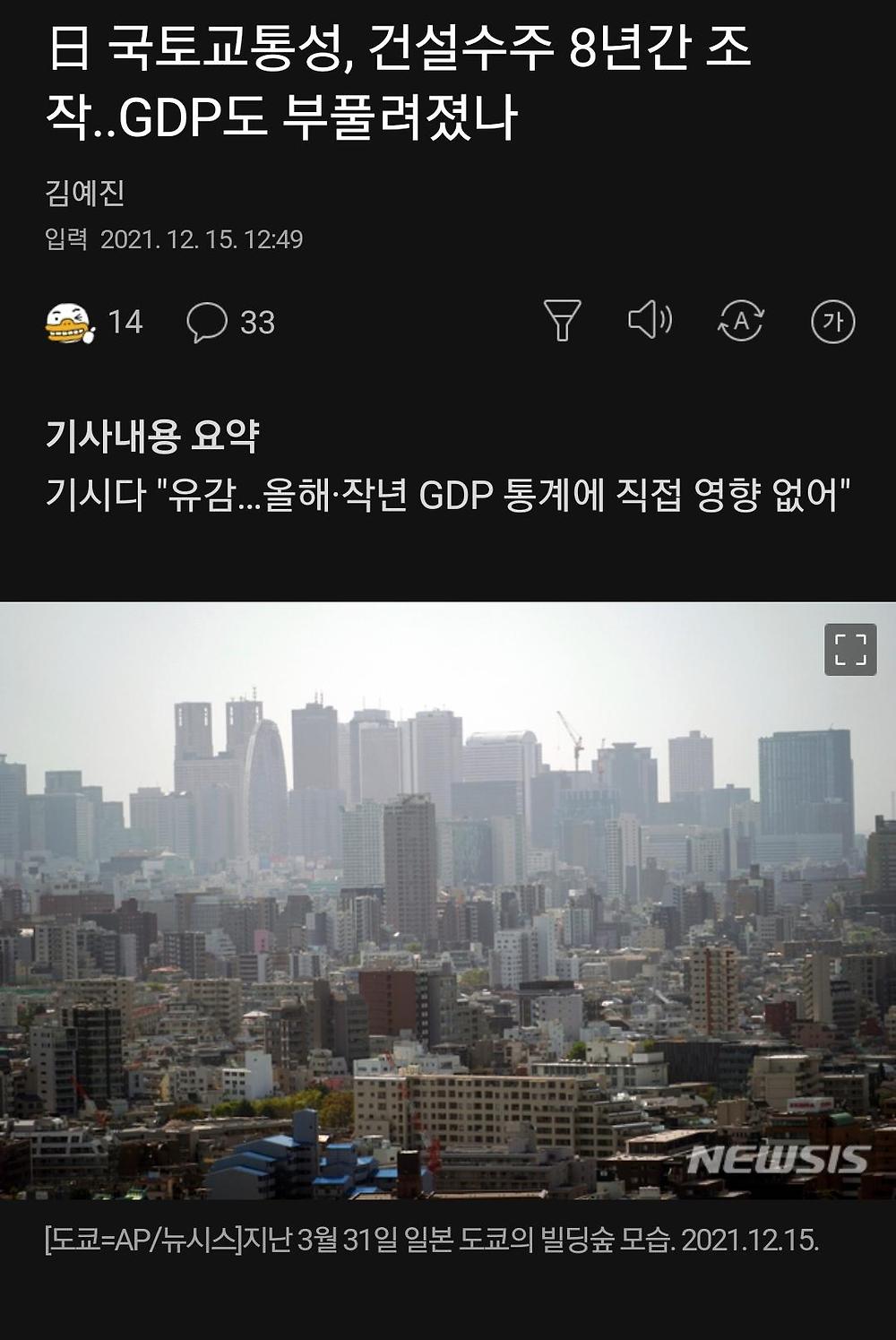Image resolution: width=896 pixels, height=1340 pixels.
Task: Expand the Tokyo skyline photo to fullscreen
Action: pos(849,650)
